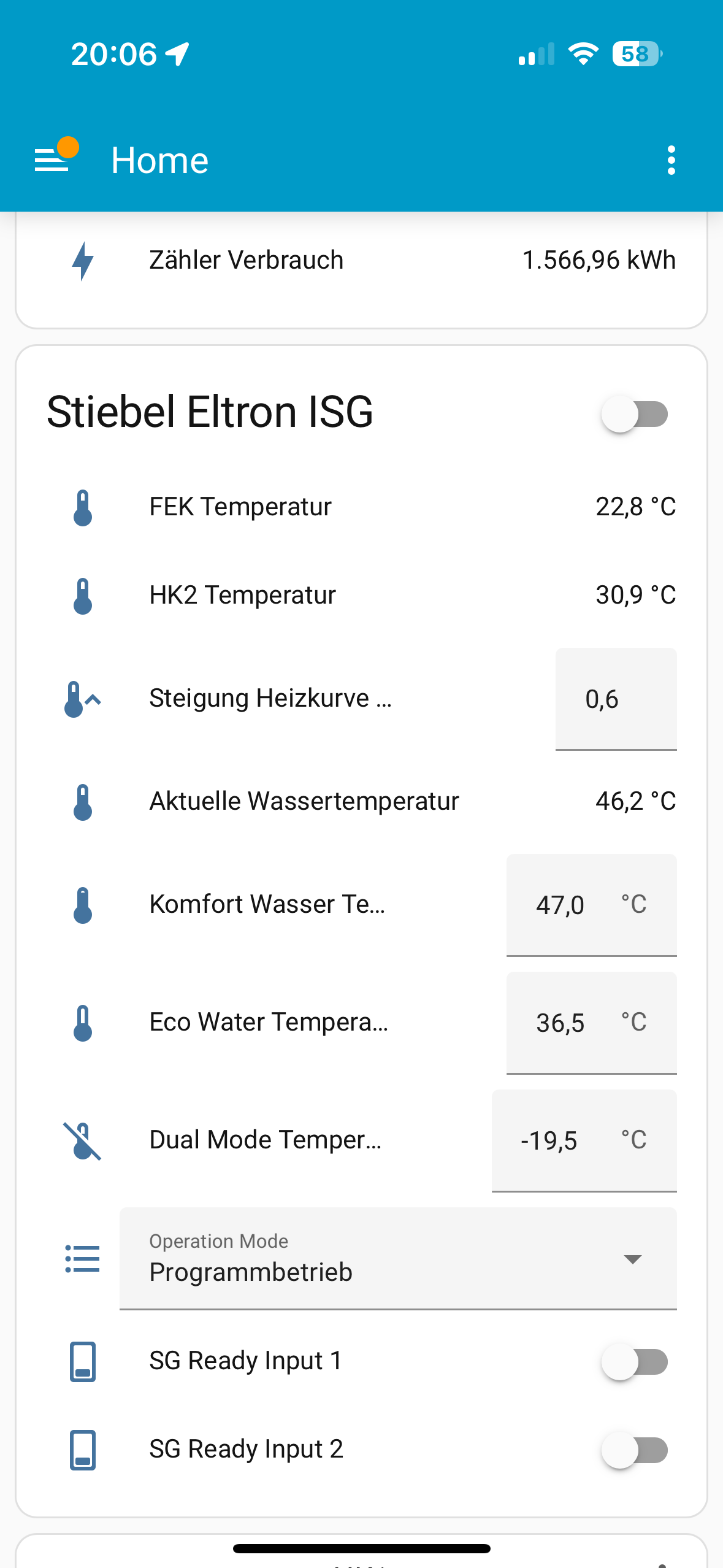Open the sidebar menu button
Viewport: 723px width, 1568px height.
click(52, 160)
